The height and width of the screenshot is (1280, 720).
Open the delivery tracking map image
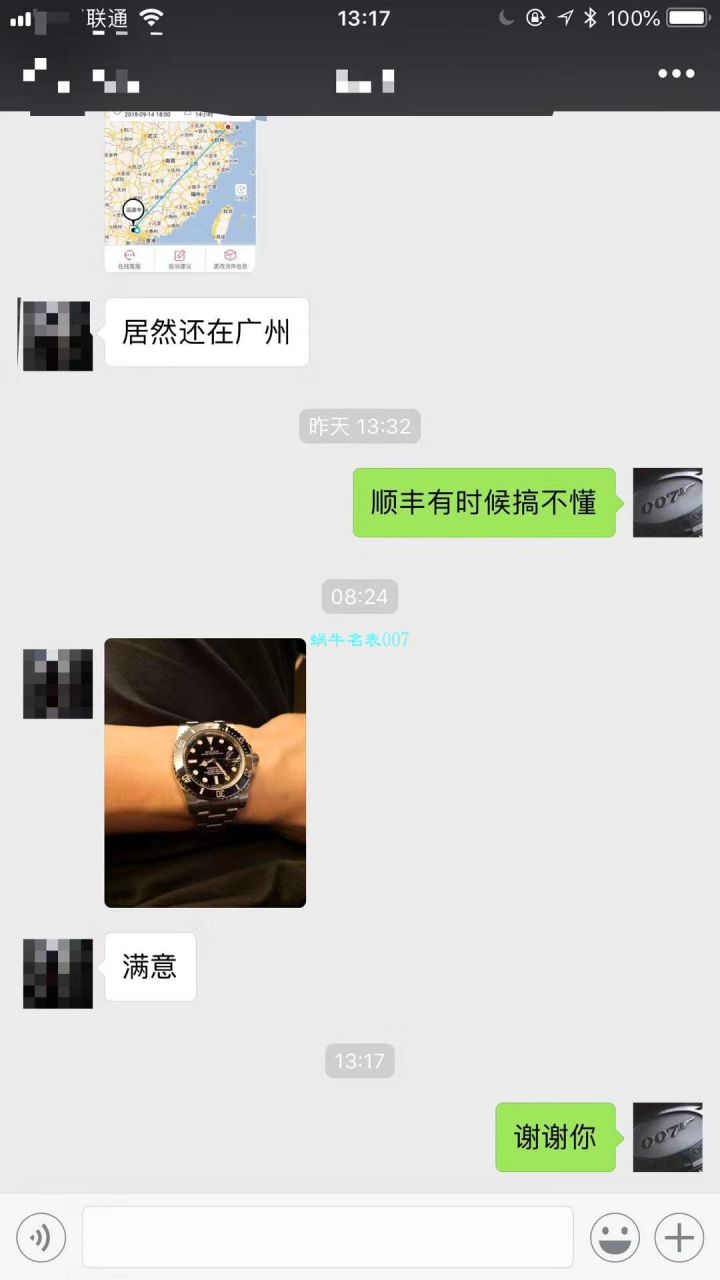point(180,190)
